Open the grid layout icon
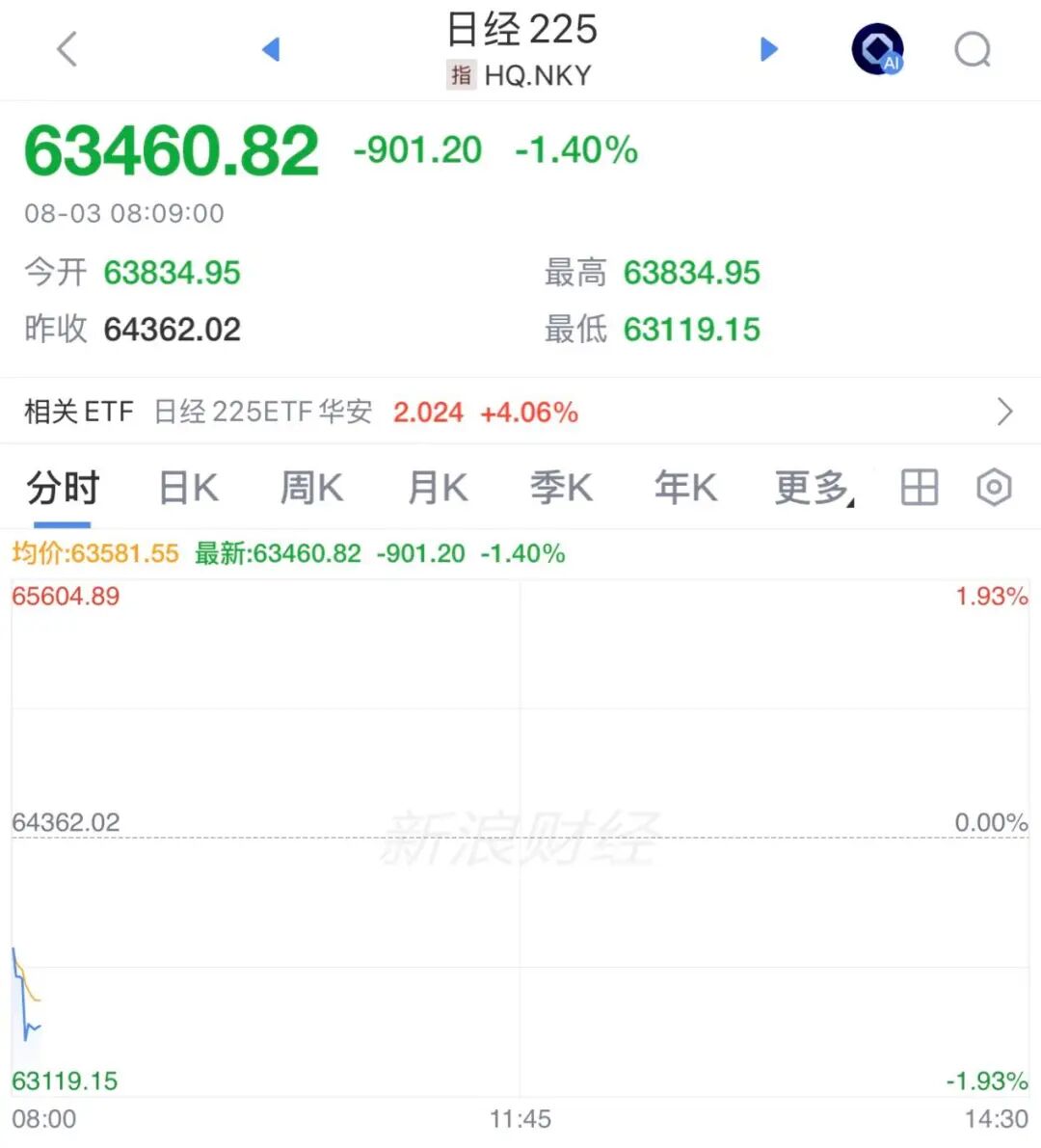 [x=919, y=488]
